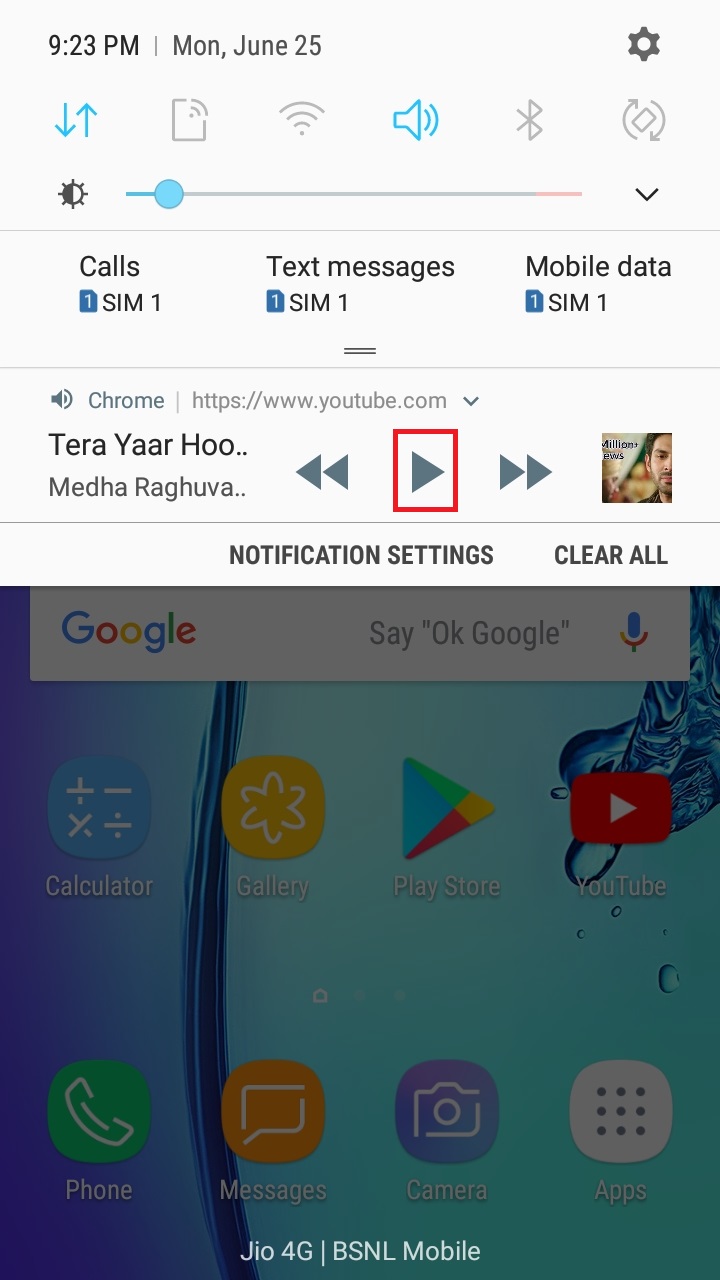Viewport: 720px width, 1280px height.
Task: Play the Tera Yaar Hoo track
Action: click(x=426, y=471)
